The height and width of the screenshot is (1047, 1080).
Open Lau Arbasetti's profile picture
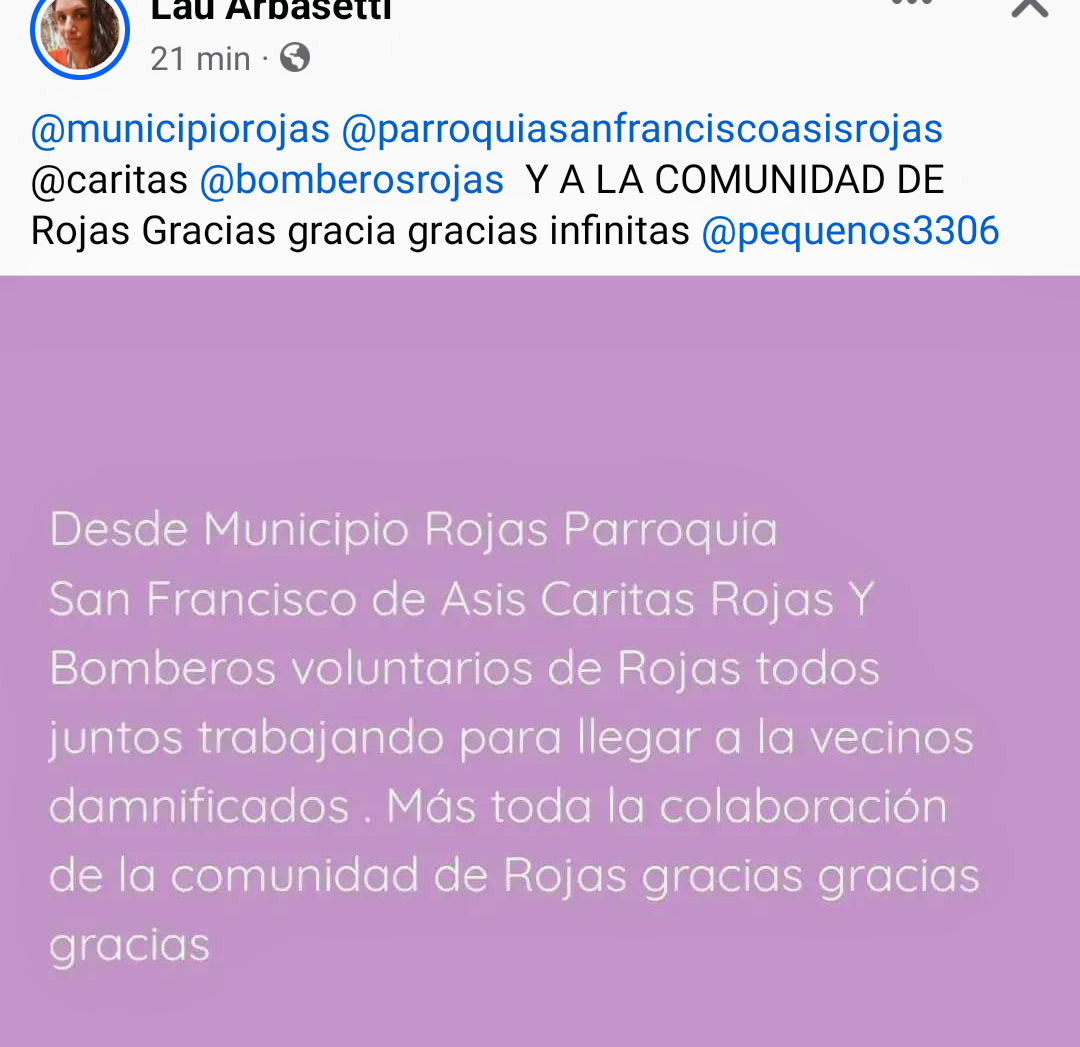(x=80, y=32)
